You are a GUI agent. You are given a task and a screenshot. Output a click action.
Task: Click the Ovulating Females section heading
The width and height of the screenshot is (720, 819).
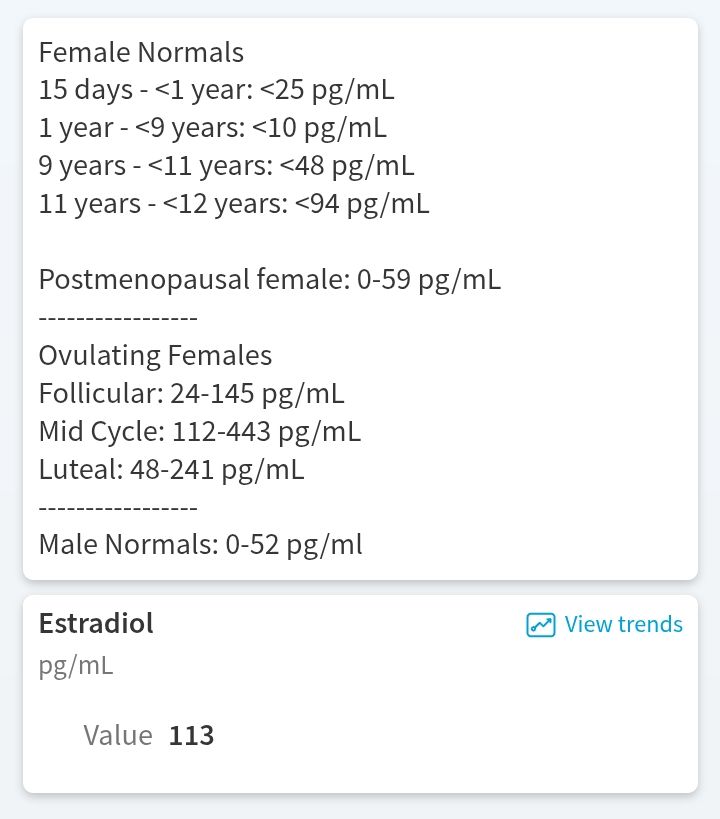pos(155,355)
